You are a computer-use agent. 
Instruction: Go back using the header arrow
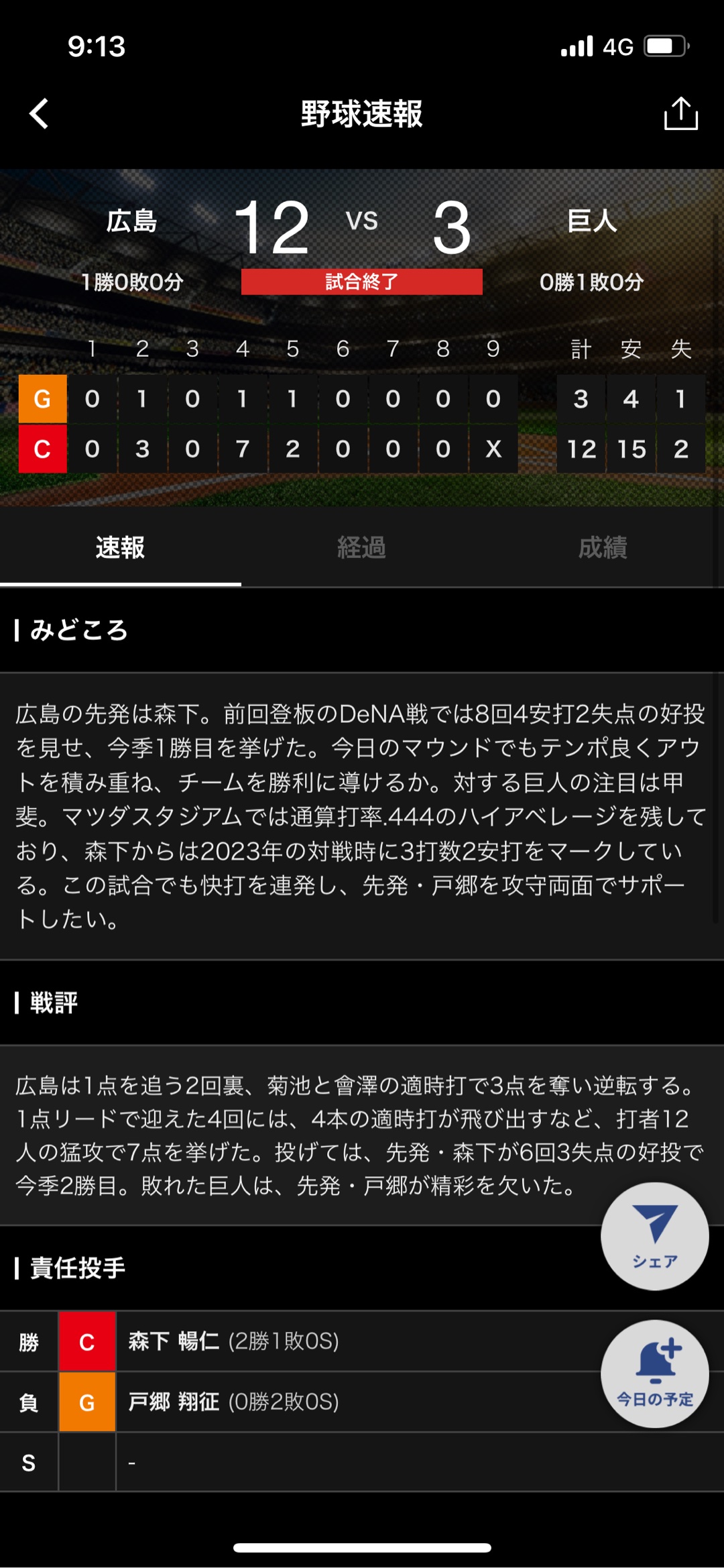[x=39, y=113]
